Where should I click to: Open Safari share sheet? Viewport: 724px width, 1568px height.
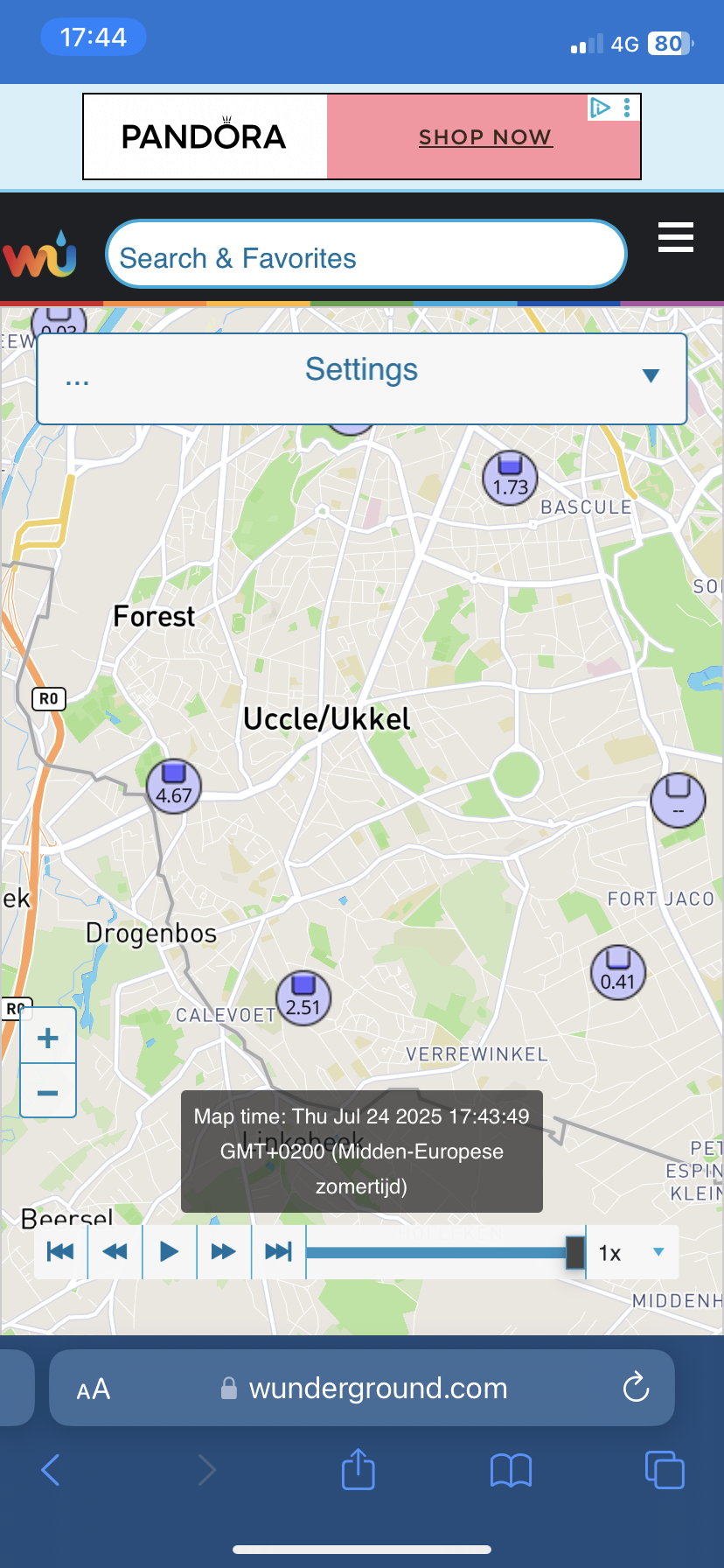click(x=358, y=1469)
